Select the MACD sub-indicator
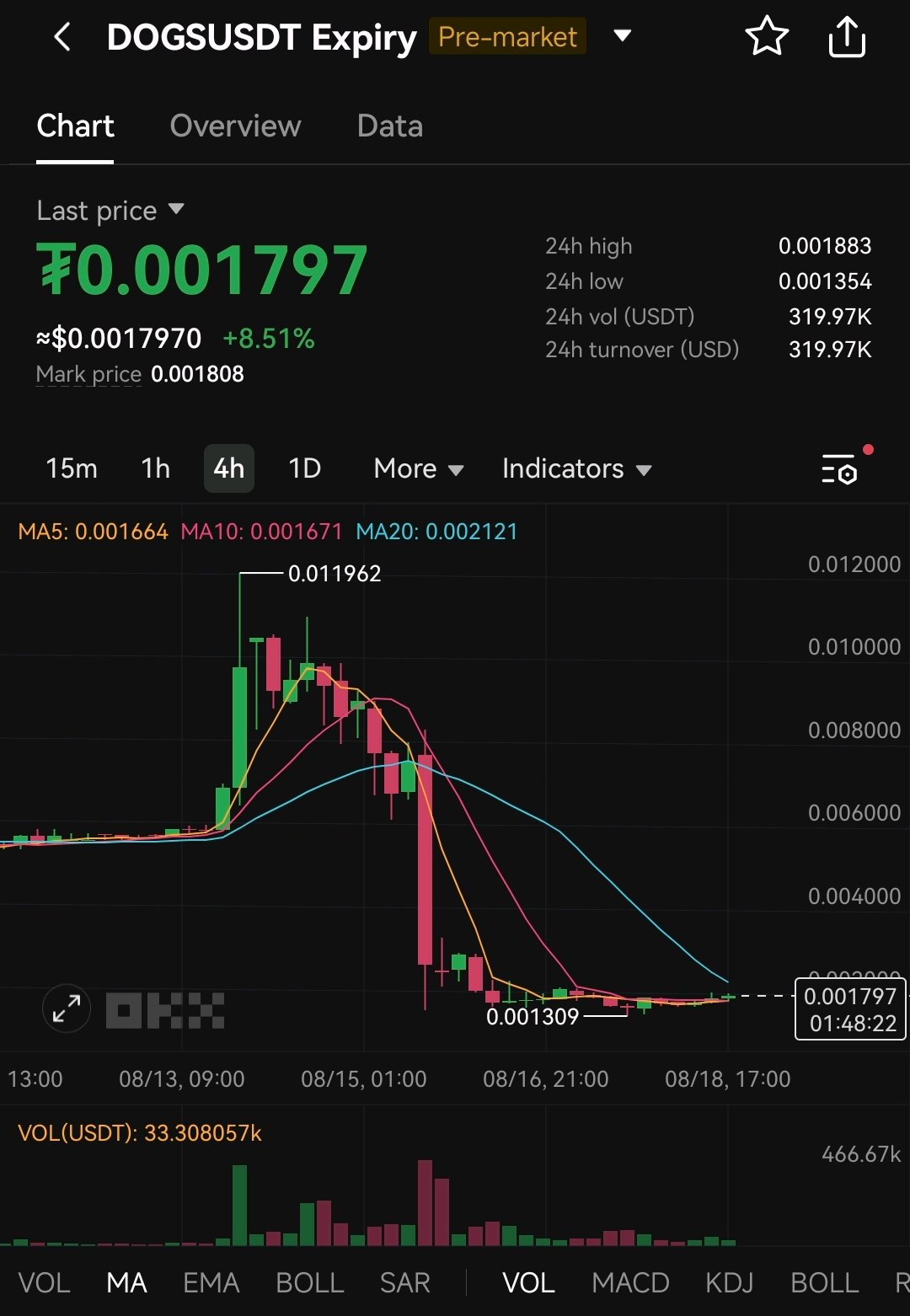Viewport: 910px width, 1316px height. [x=630, y=1283]
